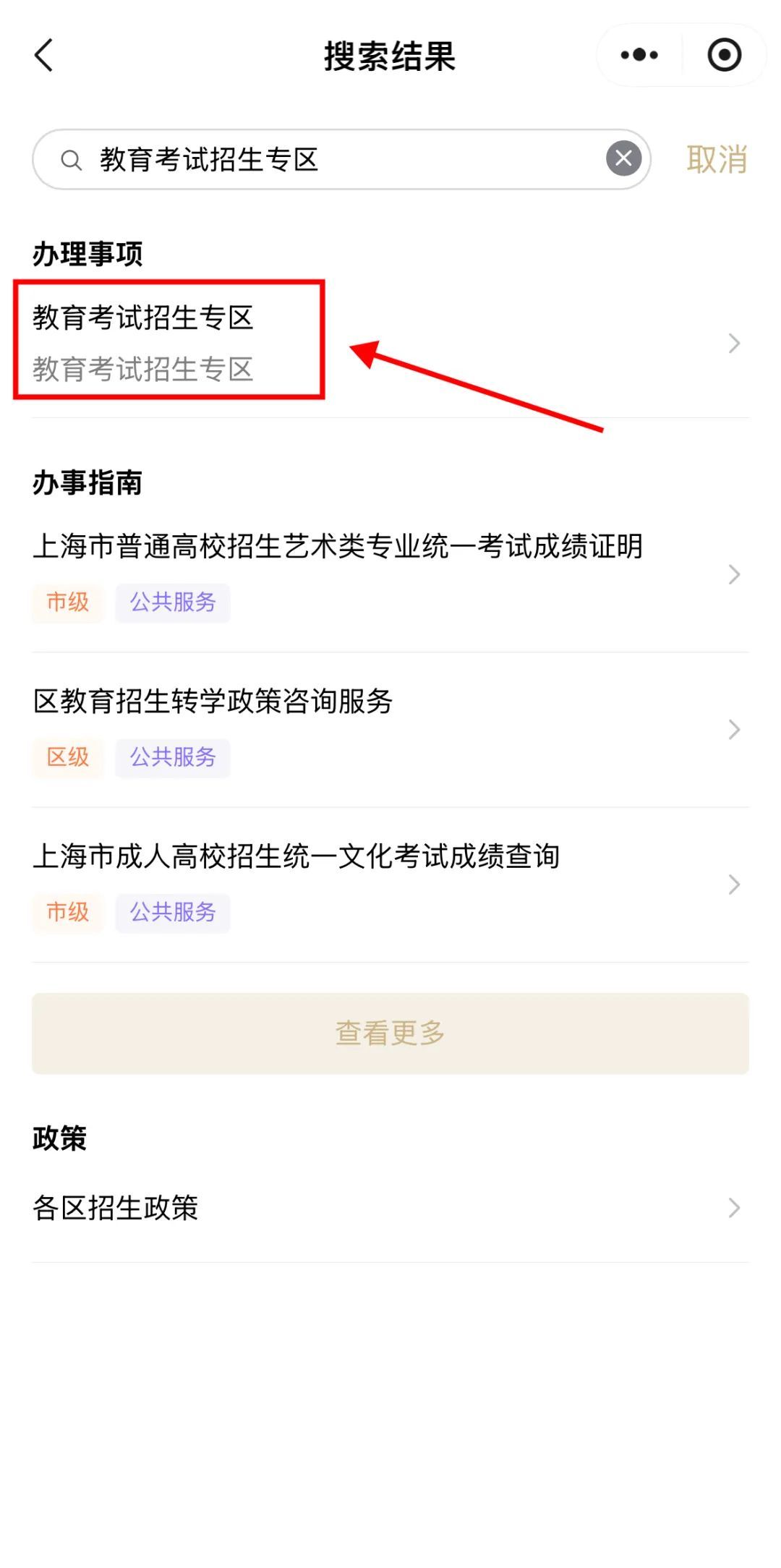Close the mini program via circle icon
Viewport: 781px width, 1568px height.
click(724, 56)
